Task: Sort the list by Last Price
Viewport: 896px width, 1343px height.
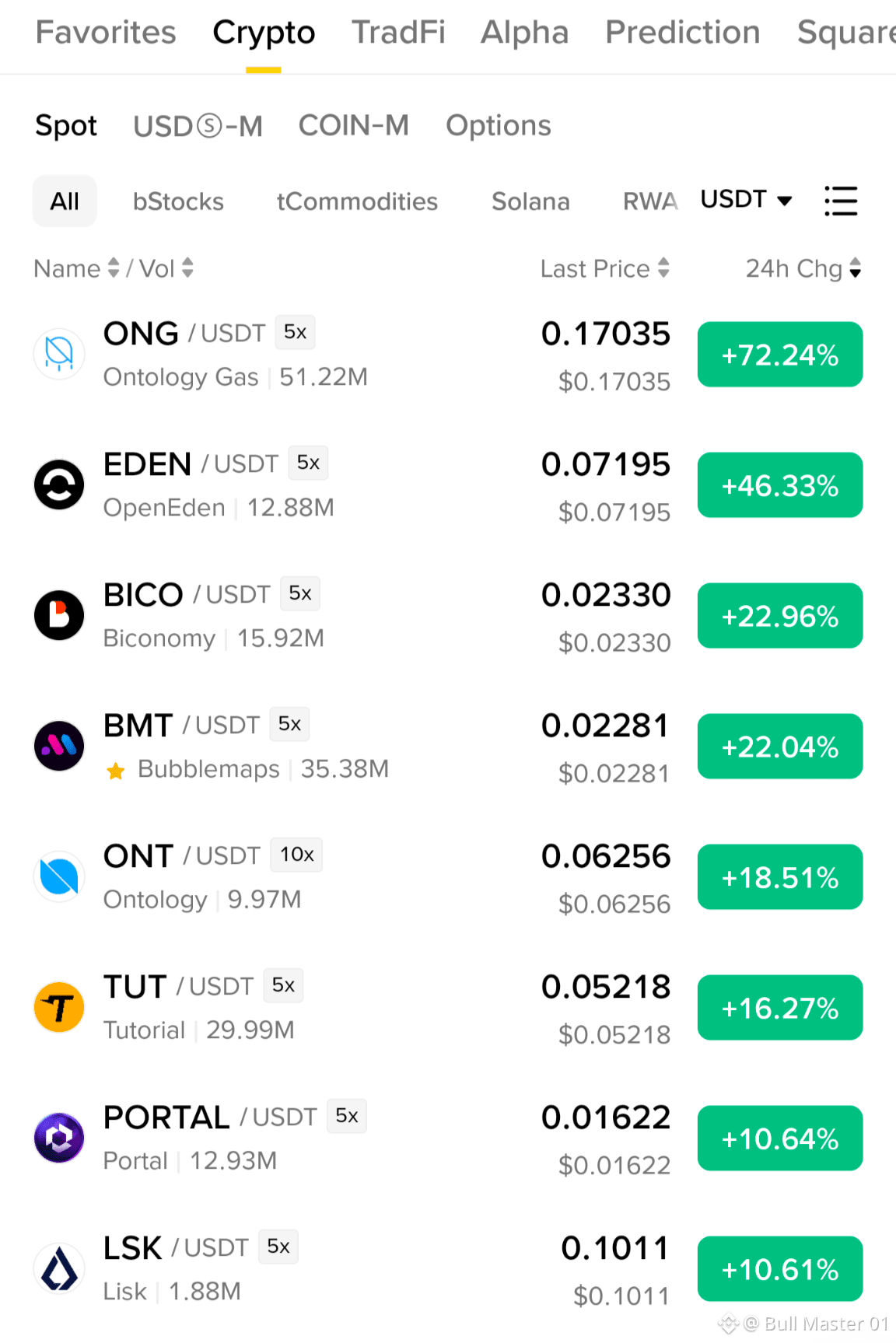Action: click(605, 268)
